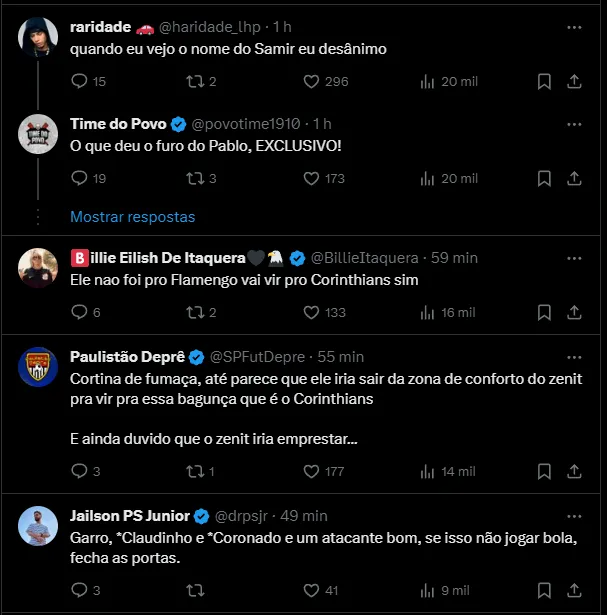Open overflow menu on Time do Povo's tweet
The height and width of the screenshot is (615, 607).
tap(573, 124)
